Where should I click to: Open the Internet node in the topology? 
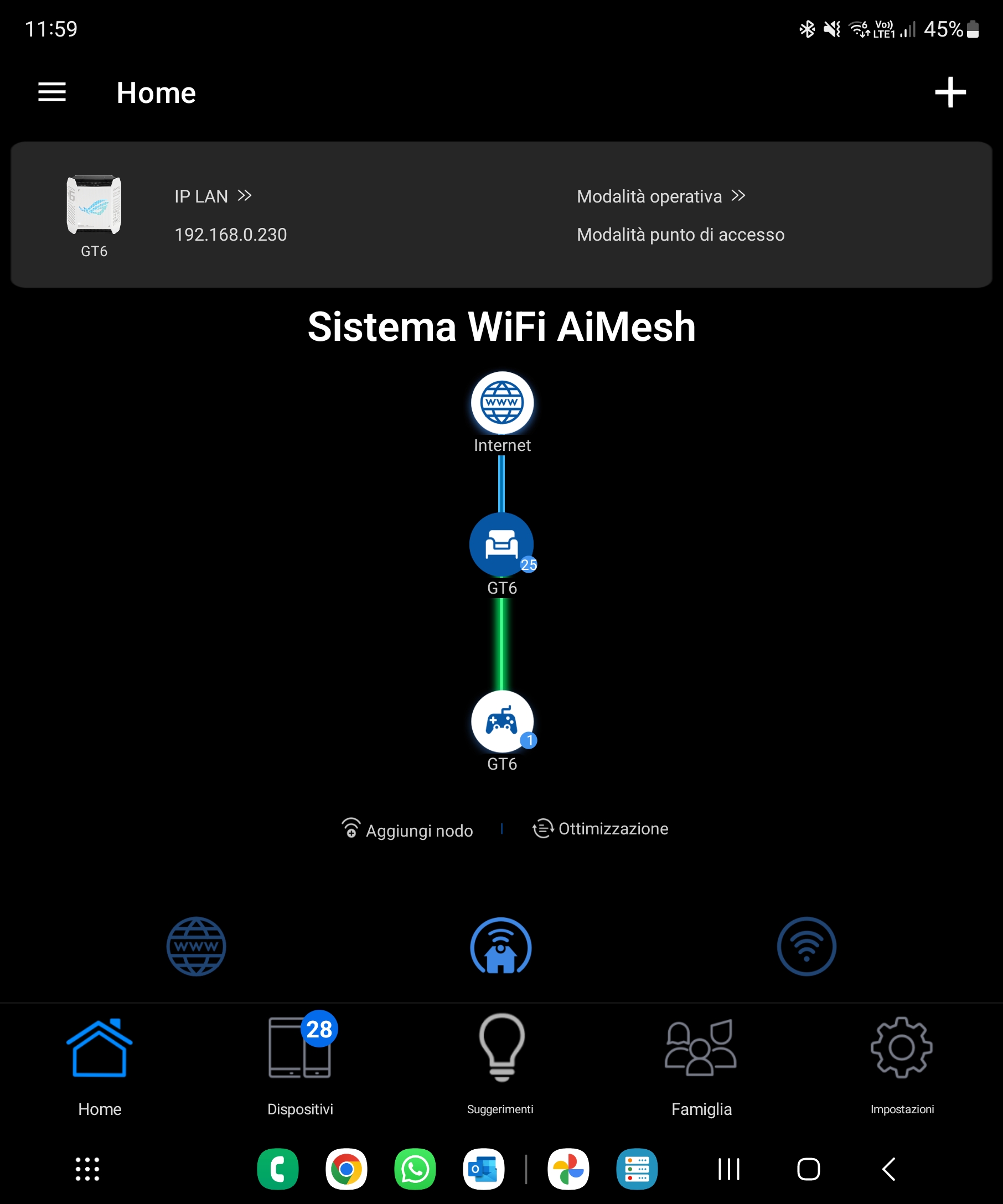click(x=502, y=403)
